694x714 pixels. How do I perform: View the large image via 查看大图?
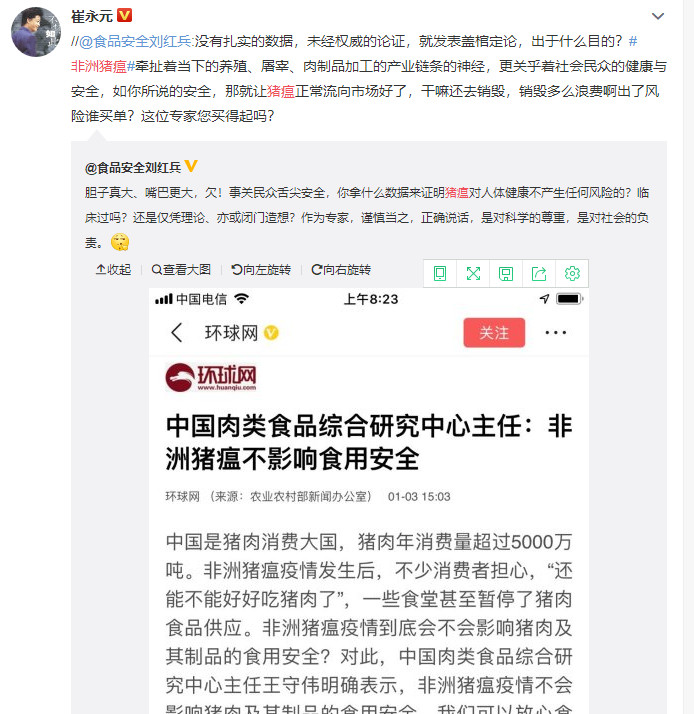tap(181, 270)
